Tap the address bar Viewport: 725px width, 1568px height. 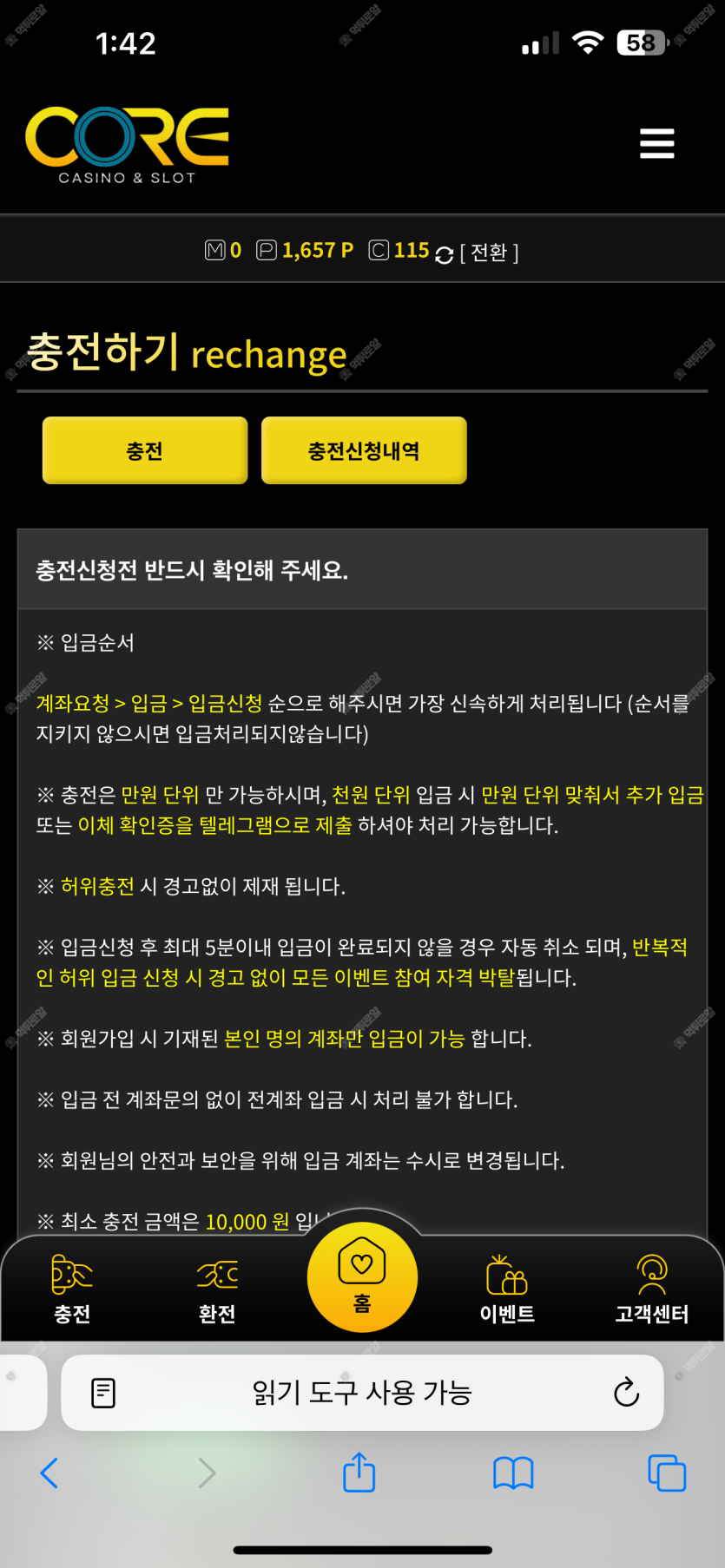tap(362, 1393)
